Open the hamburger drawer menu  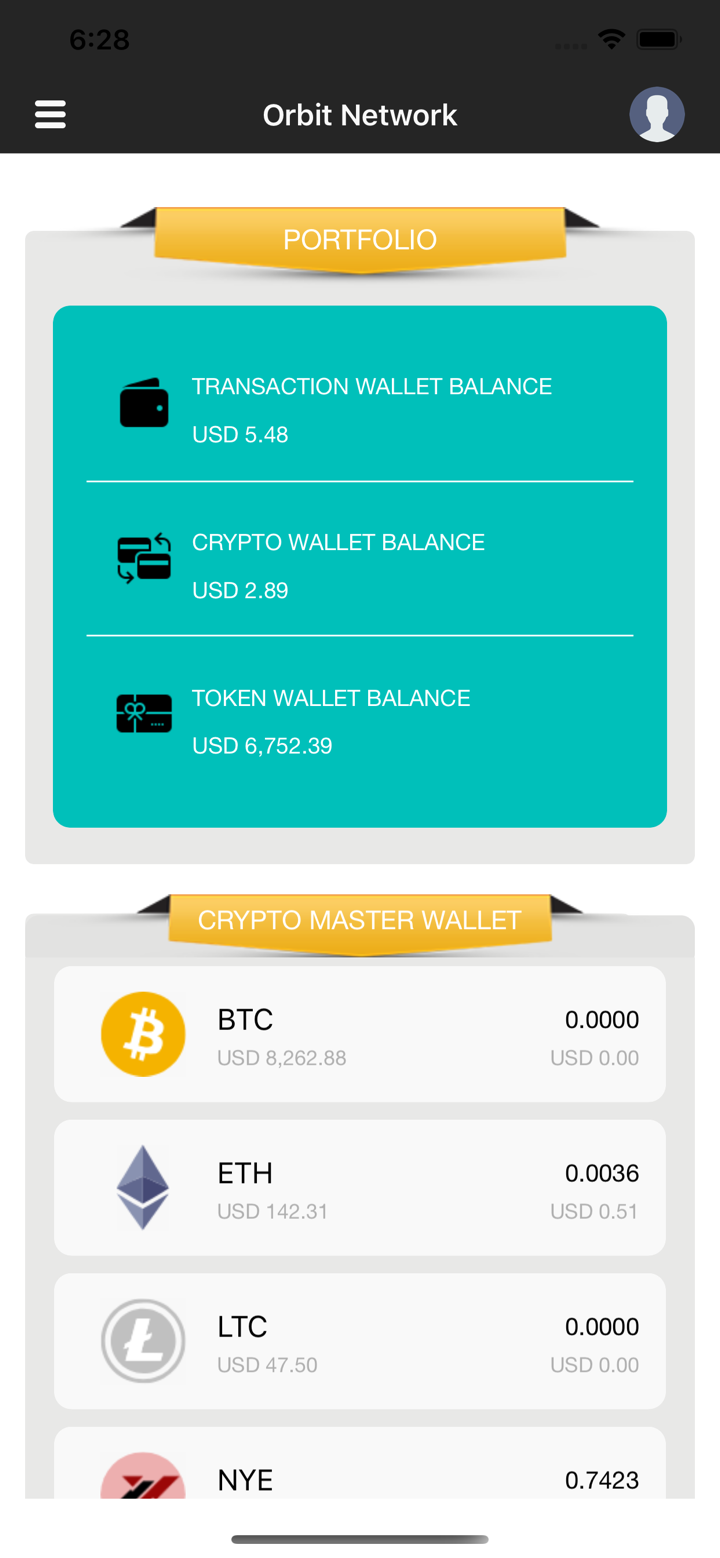point(50,114)
